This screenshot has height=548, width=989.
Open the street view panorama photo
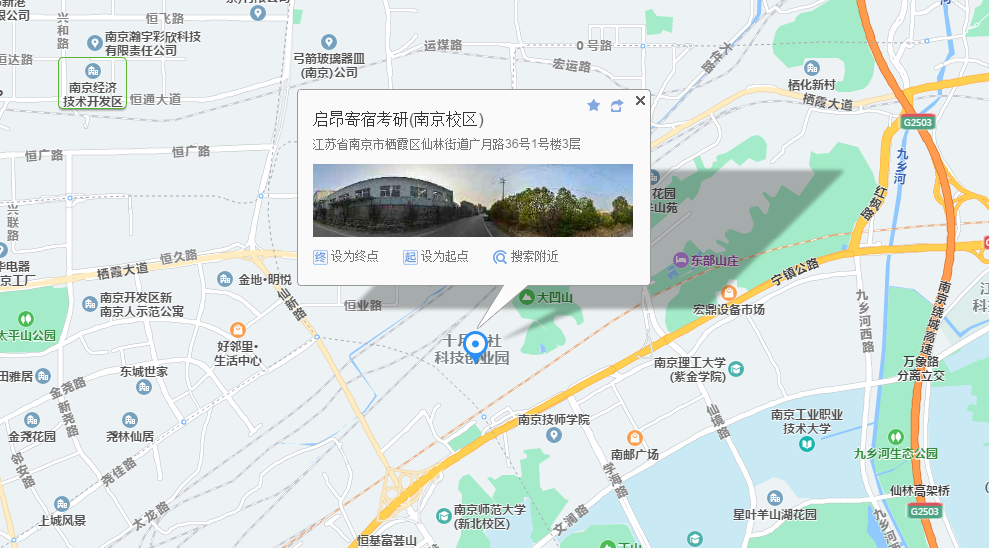tap(472, 200)
